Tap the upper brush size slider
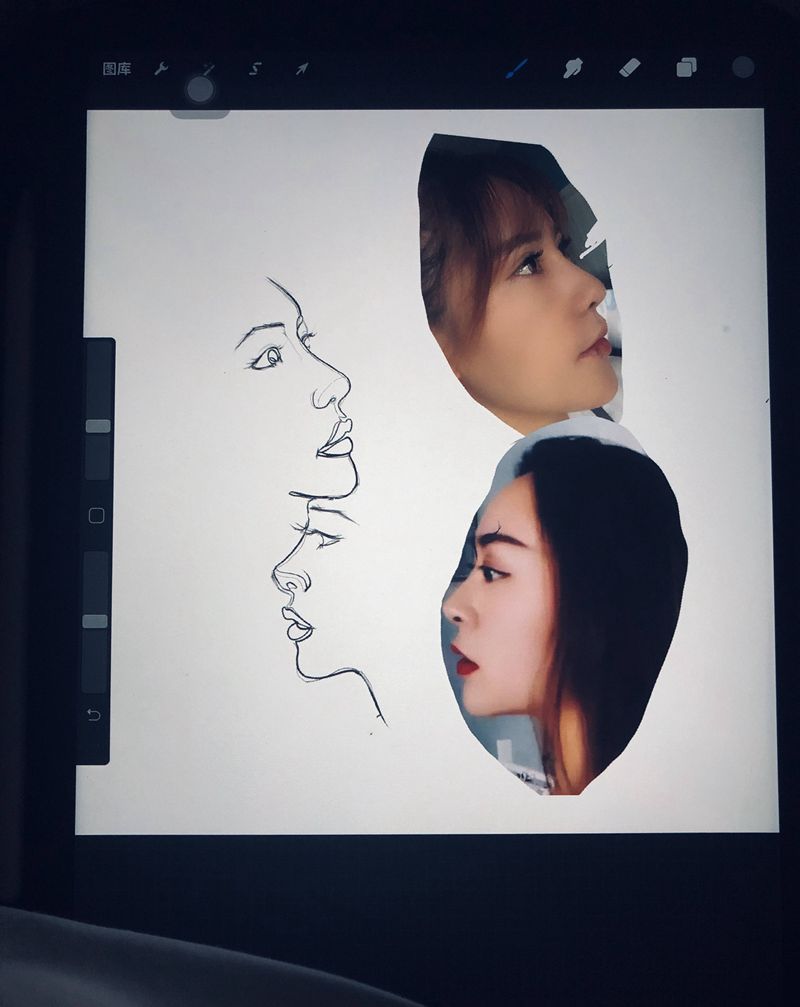This screenshot has width=800, height=1007. [x=97, y=425]
